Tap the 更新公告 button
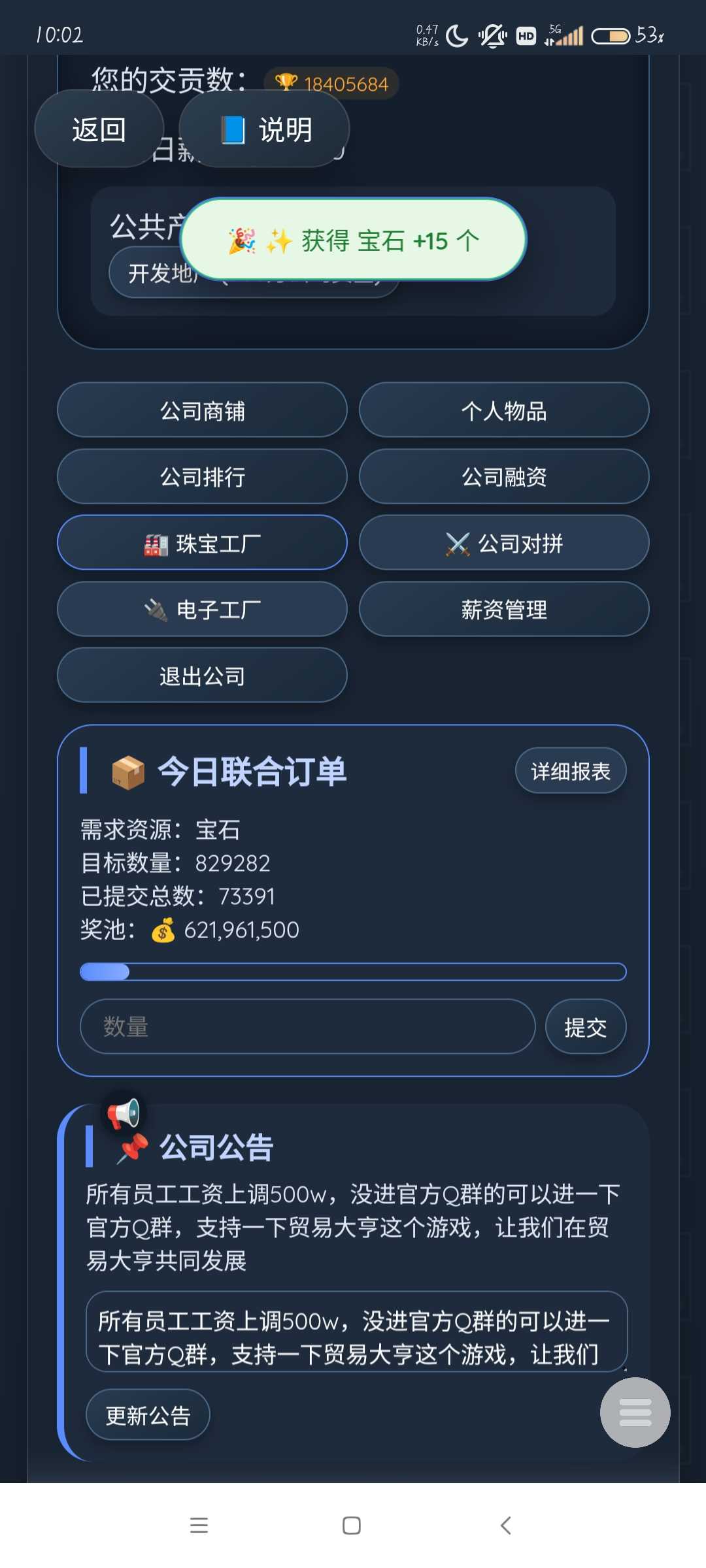The image size is (706, 1568). tap(148, 1415)
